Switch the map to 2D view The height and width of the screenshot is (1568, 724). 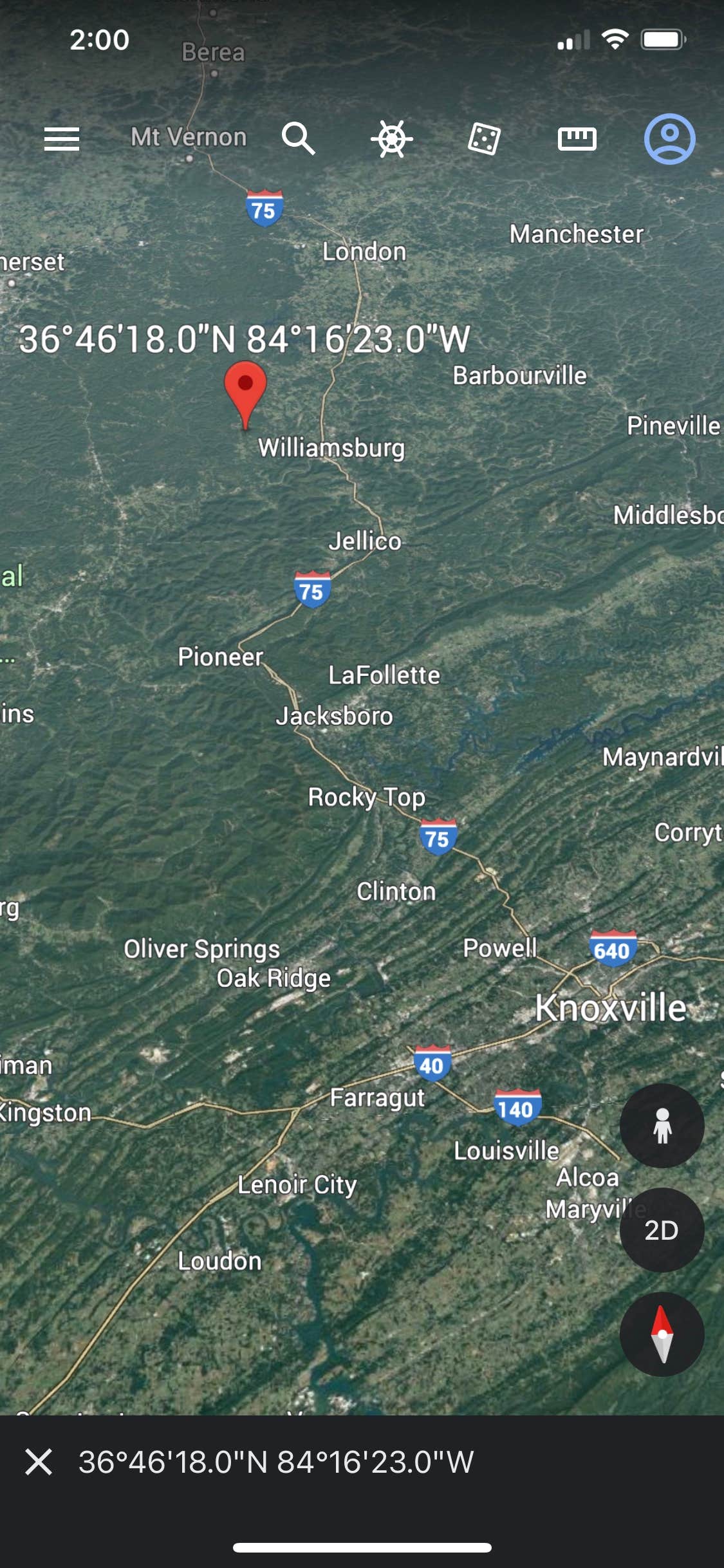click(x=662, y=1230)
